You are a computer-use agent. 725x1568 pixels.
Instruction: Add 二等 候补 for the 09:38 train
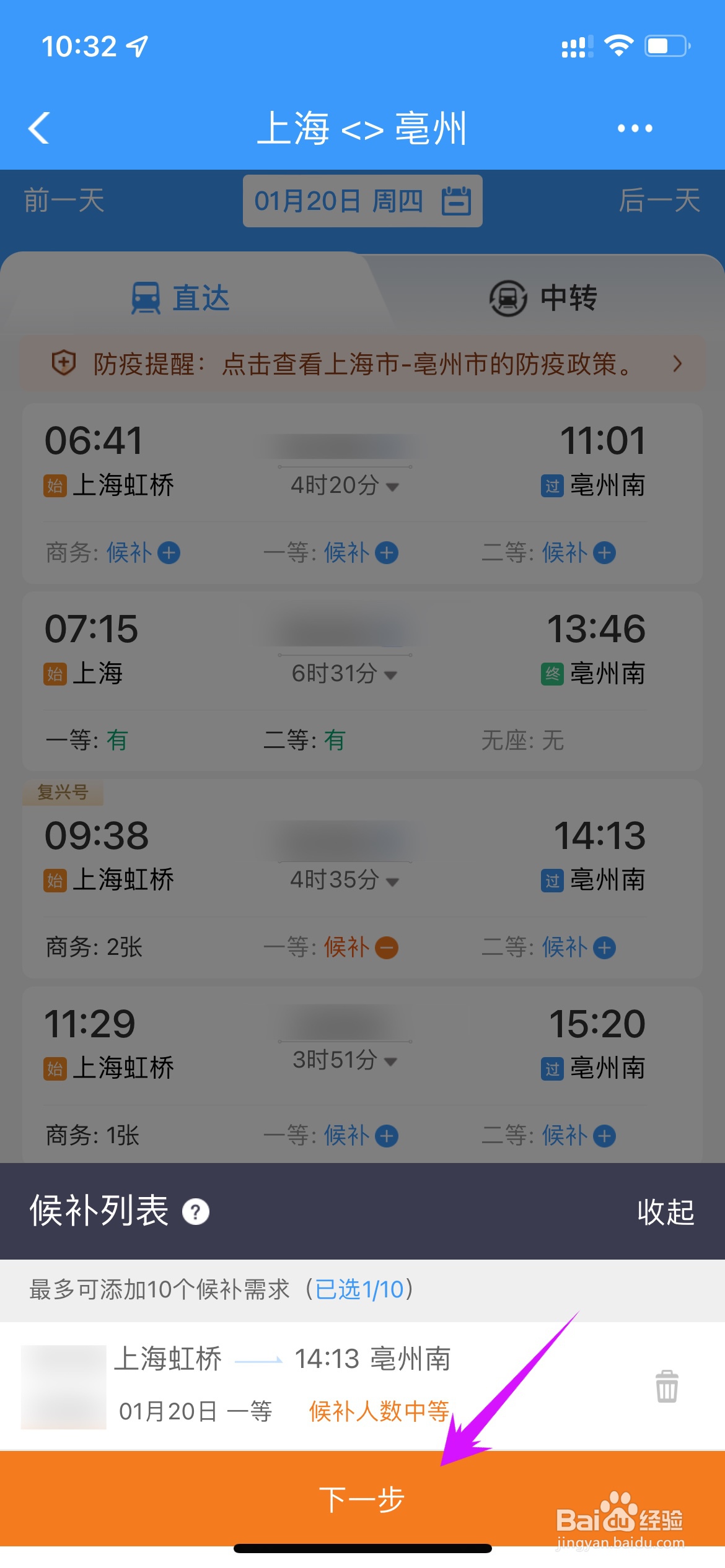click(604, 947)
